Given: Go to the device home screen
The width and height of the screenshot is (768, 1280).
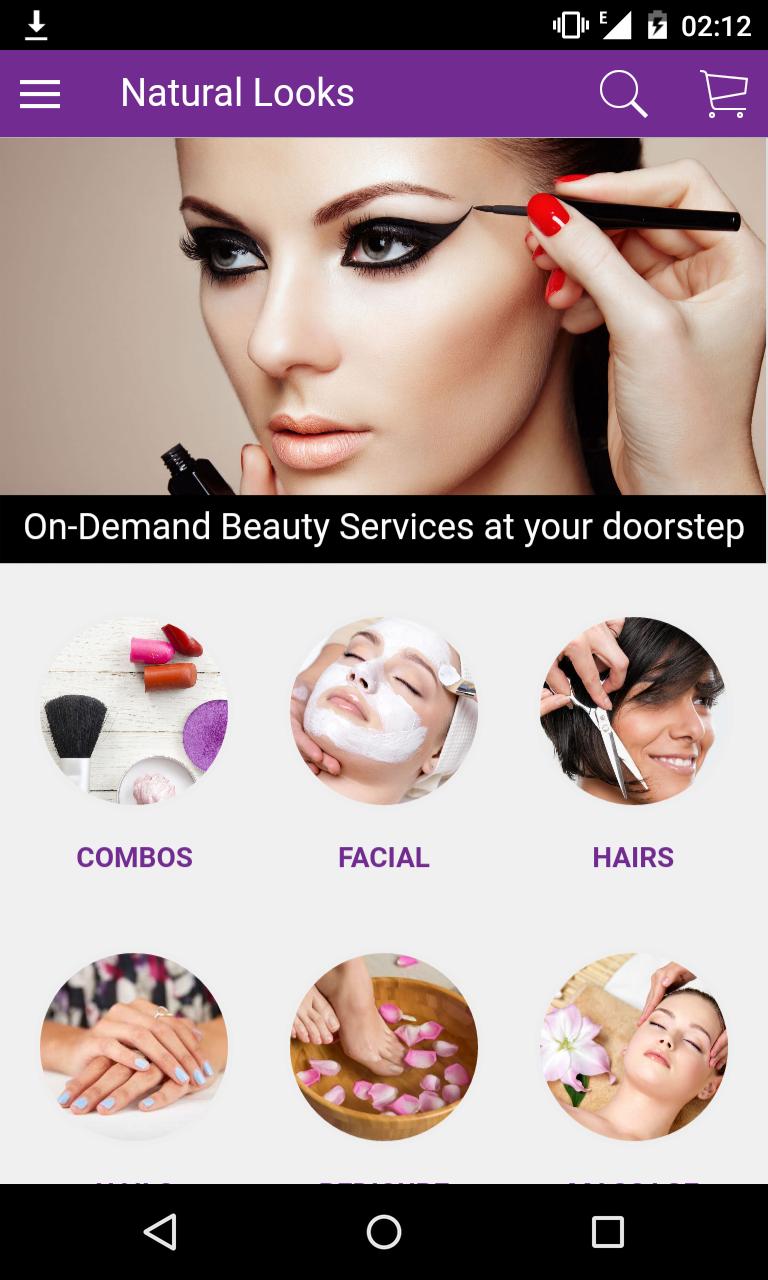Looking at the screenshot, I should pyautogui.click(x=384, y=1232).
